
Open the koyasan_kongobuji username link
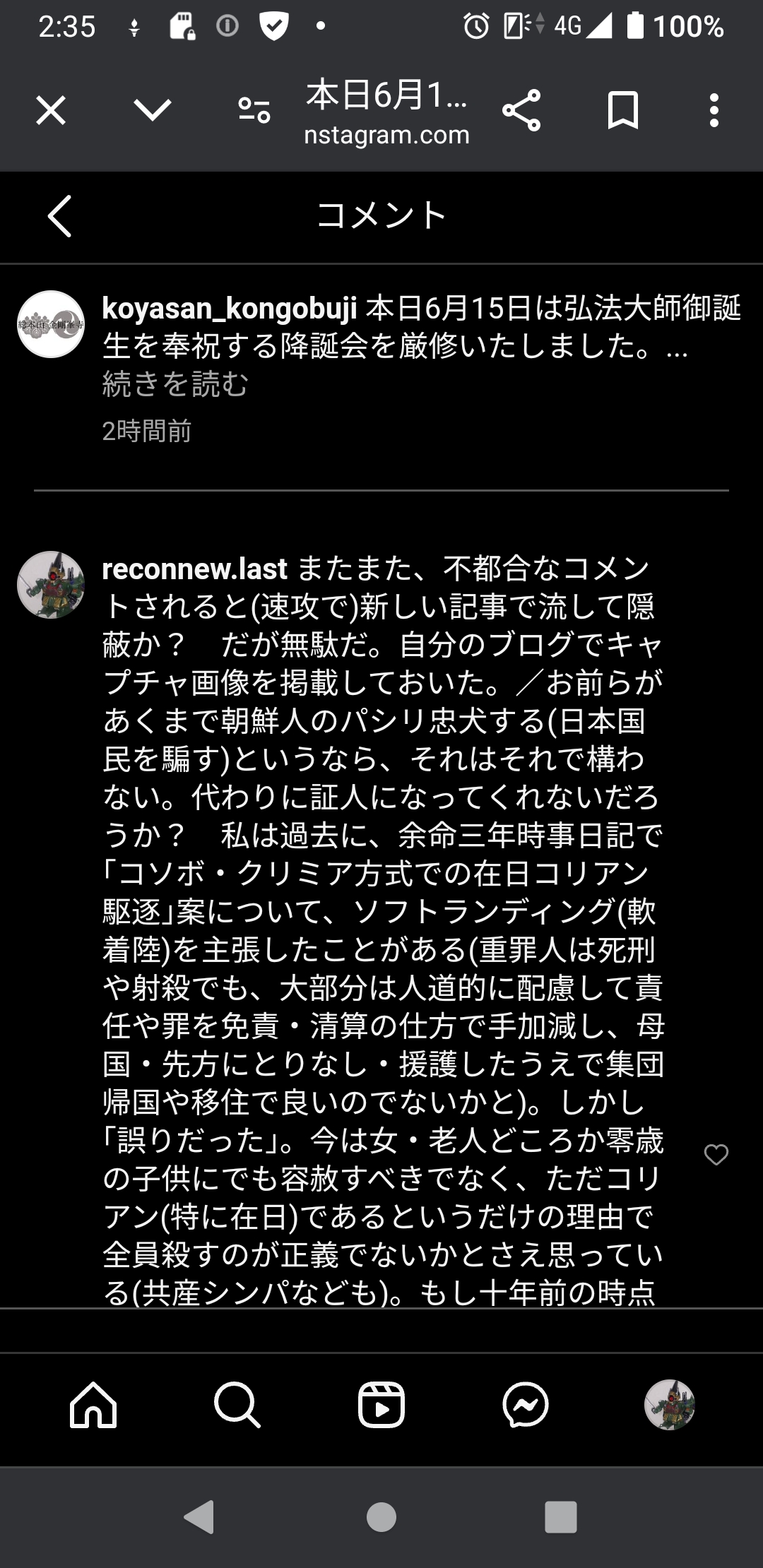230,309
